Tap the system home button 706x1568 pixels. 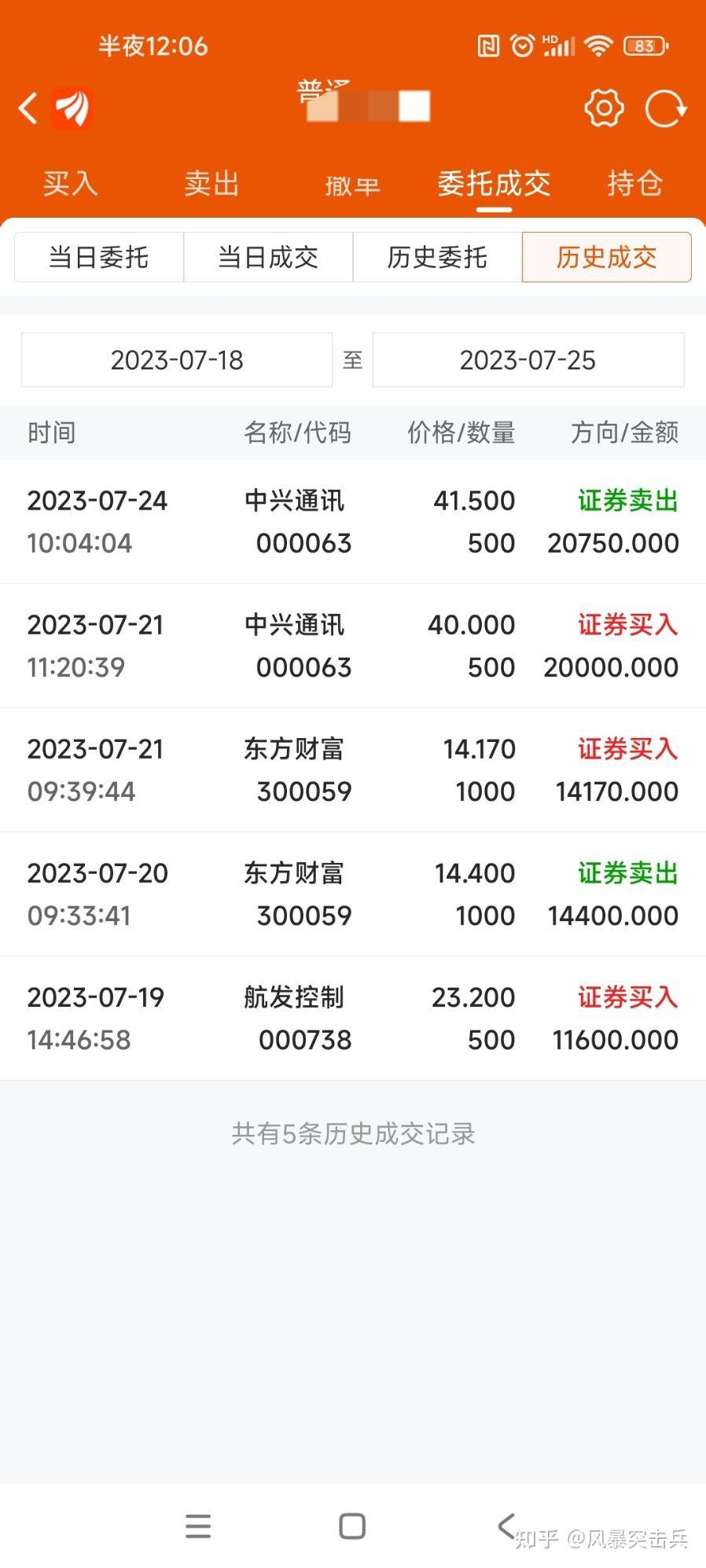(352, 1526)
